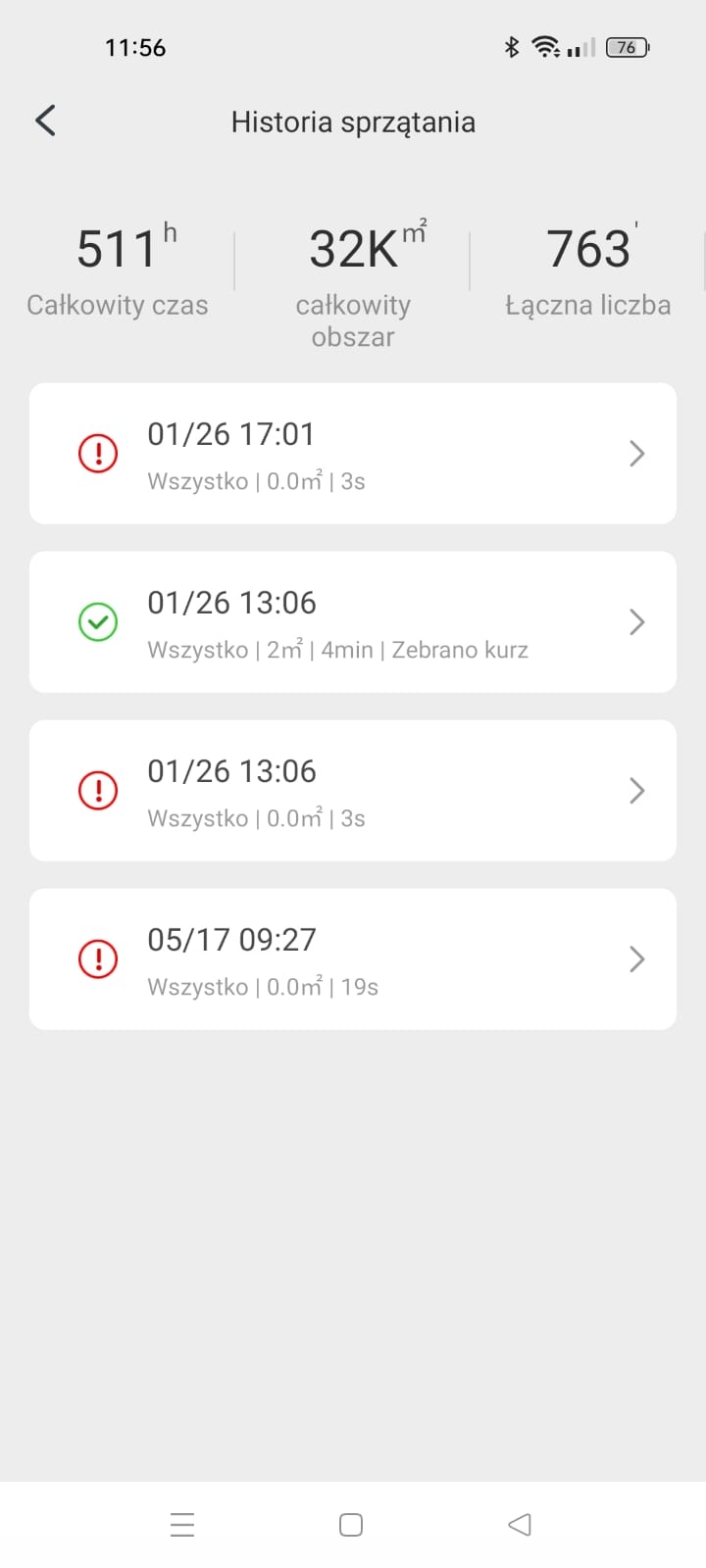Open the 01/26 13:06 record with Zebrano kurz

pyautogui.click(x=353, y=622)
